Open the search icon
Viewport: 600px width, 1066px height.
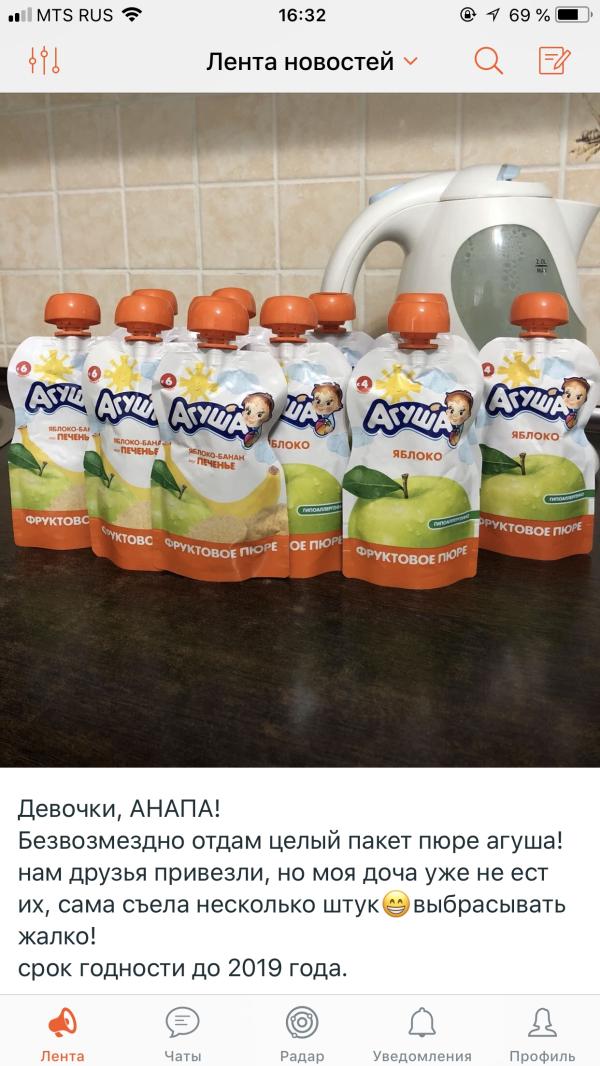click(x=489, y=61)
